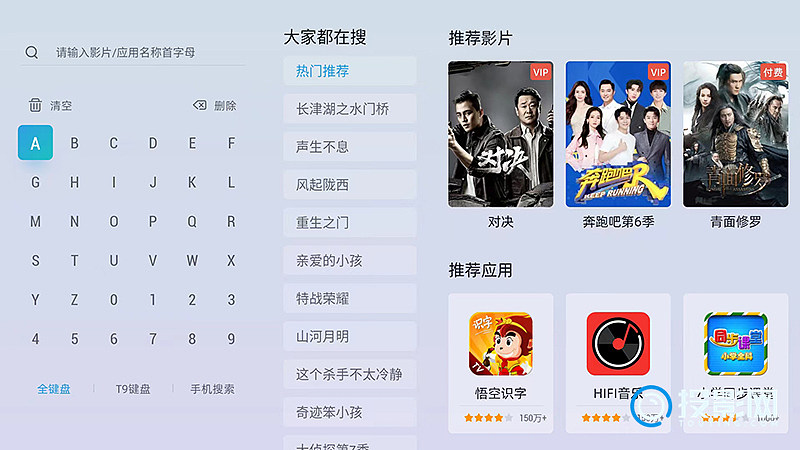Enter digit 9 on the keypad
The image size is (800, 450).
pos(231,339)
